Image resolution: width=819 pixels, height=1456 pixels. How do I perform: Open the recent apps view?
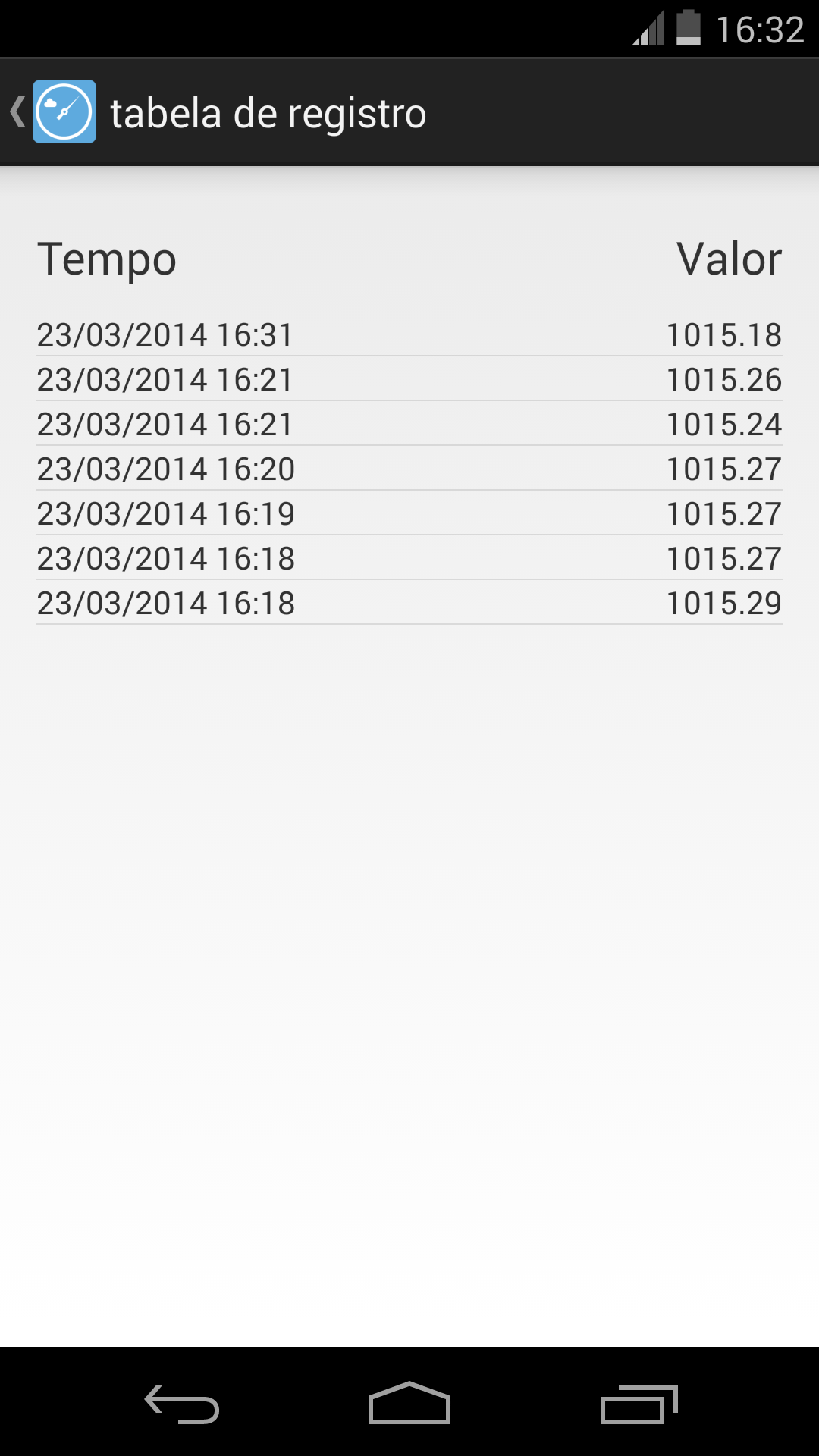coord(638,1404)
